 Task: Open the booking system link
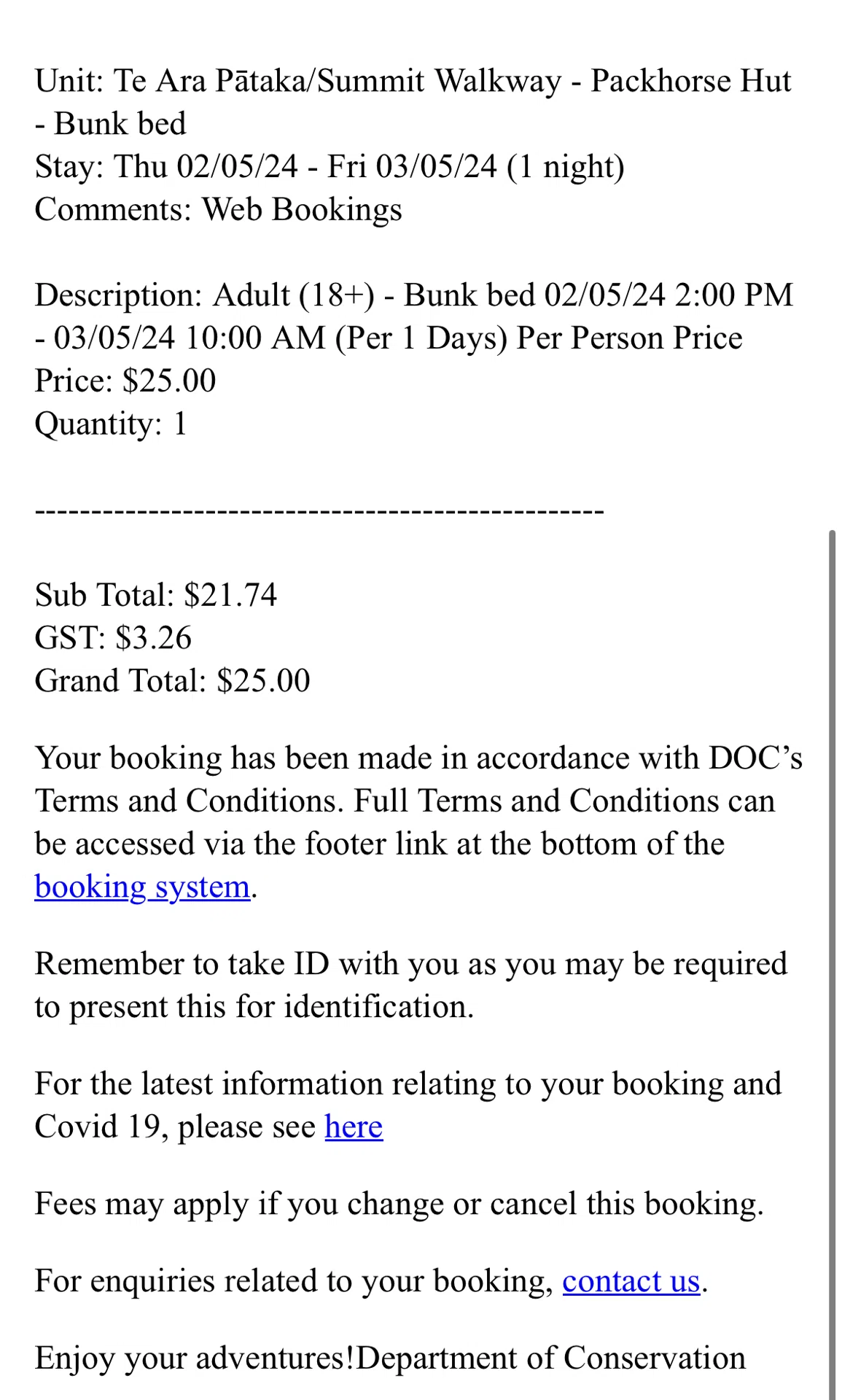coord(142,887)
